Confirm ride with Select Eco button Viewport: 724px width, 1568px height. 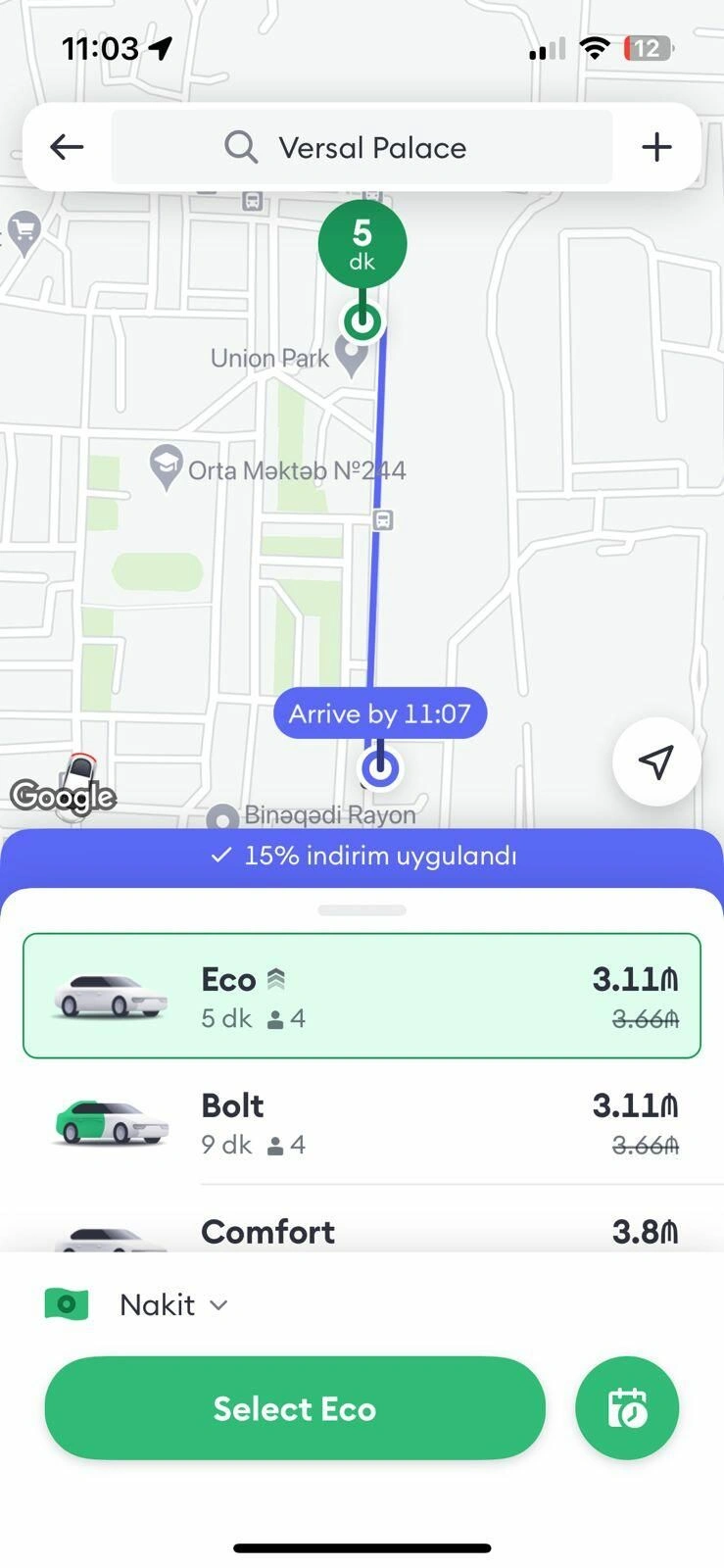294,1408
